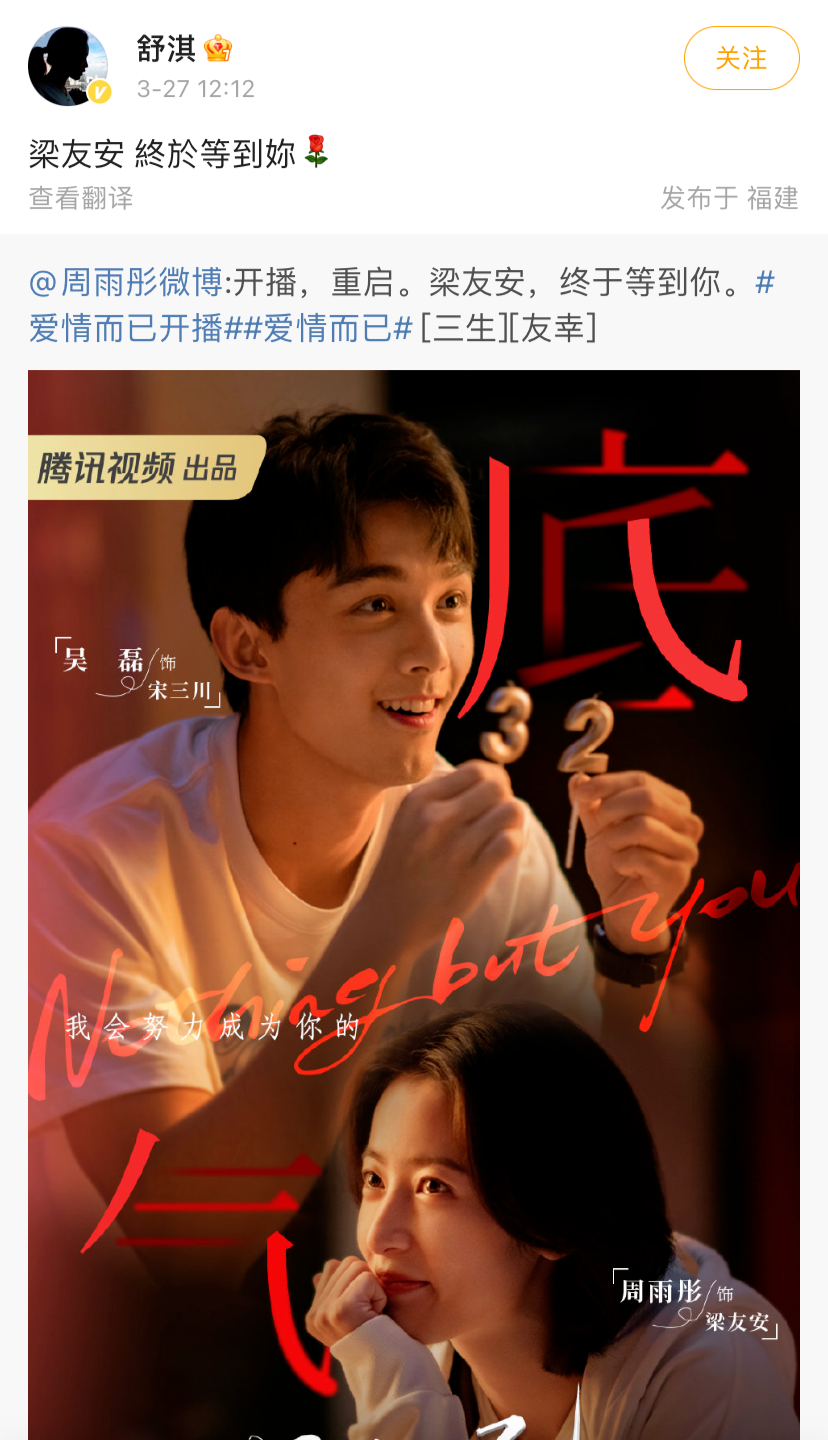Open the 舒淇 username link

click(166, 47)
